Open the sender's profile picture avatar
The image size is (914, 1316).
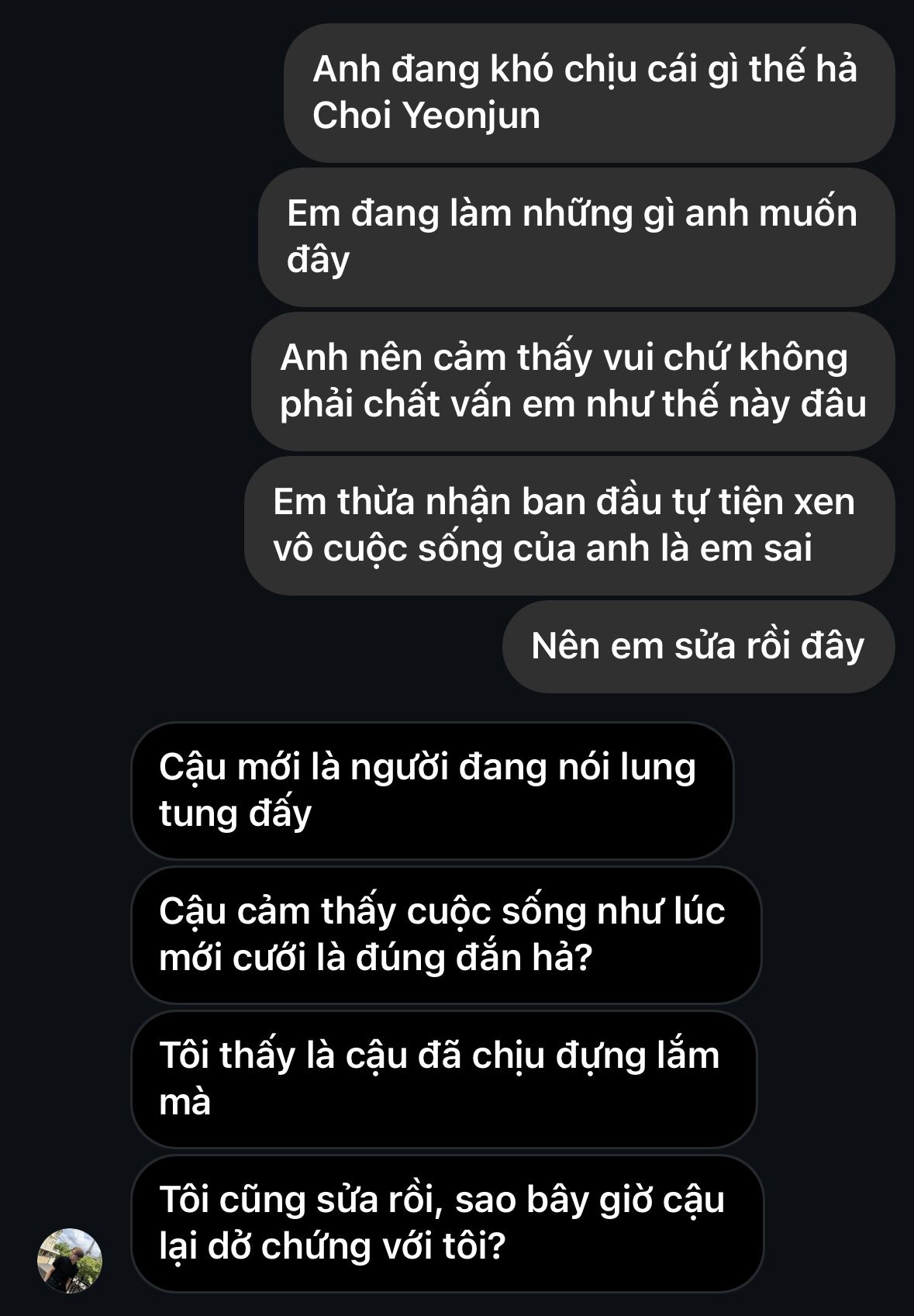click(70, 1260)
